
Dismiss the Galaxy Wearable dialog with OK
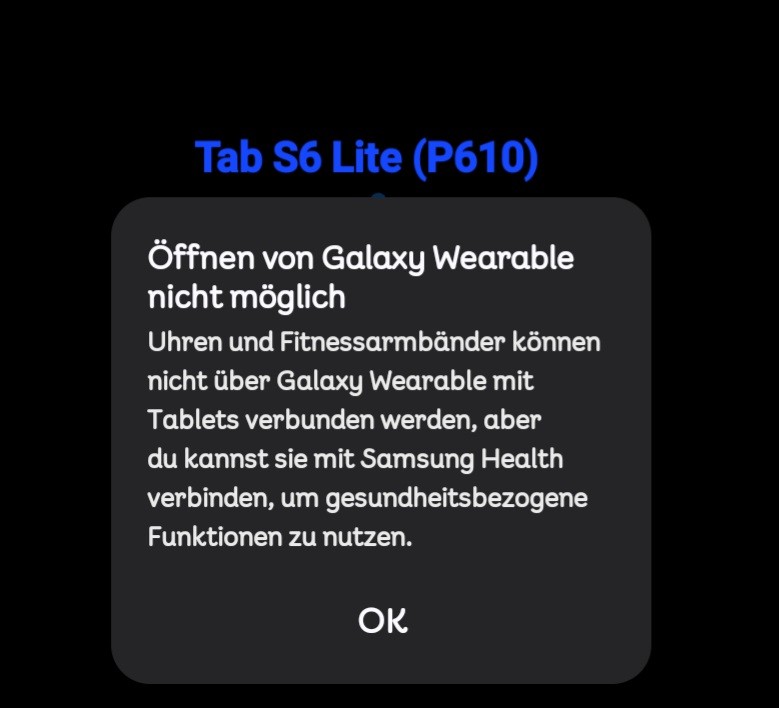[382, 621]
